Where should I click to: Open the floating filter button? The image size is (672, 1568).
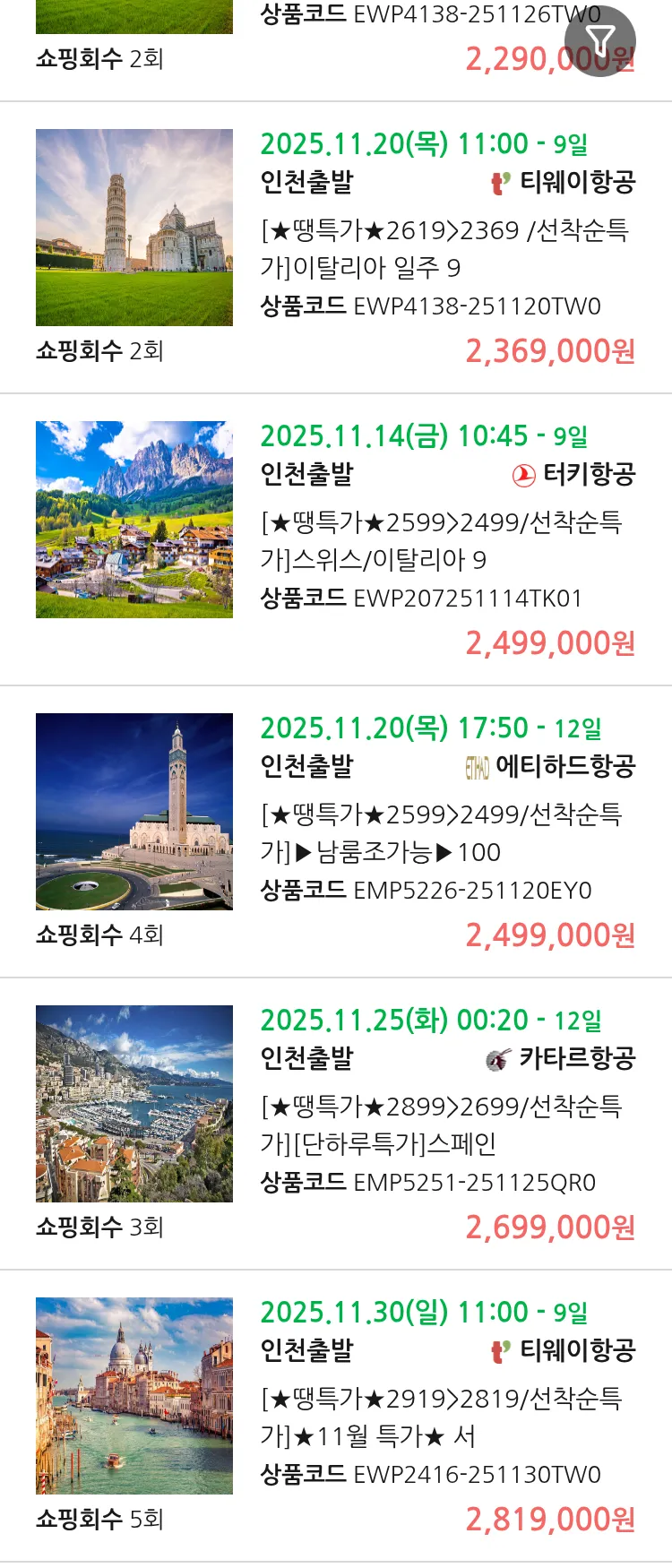(x=599, y=41)
